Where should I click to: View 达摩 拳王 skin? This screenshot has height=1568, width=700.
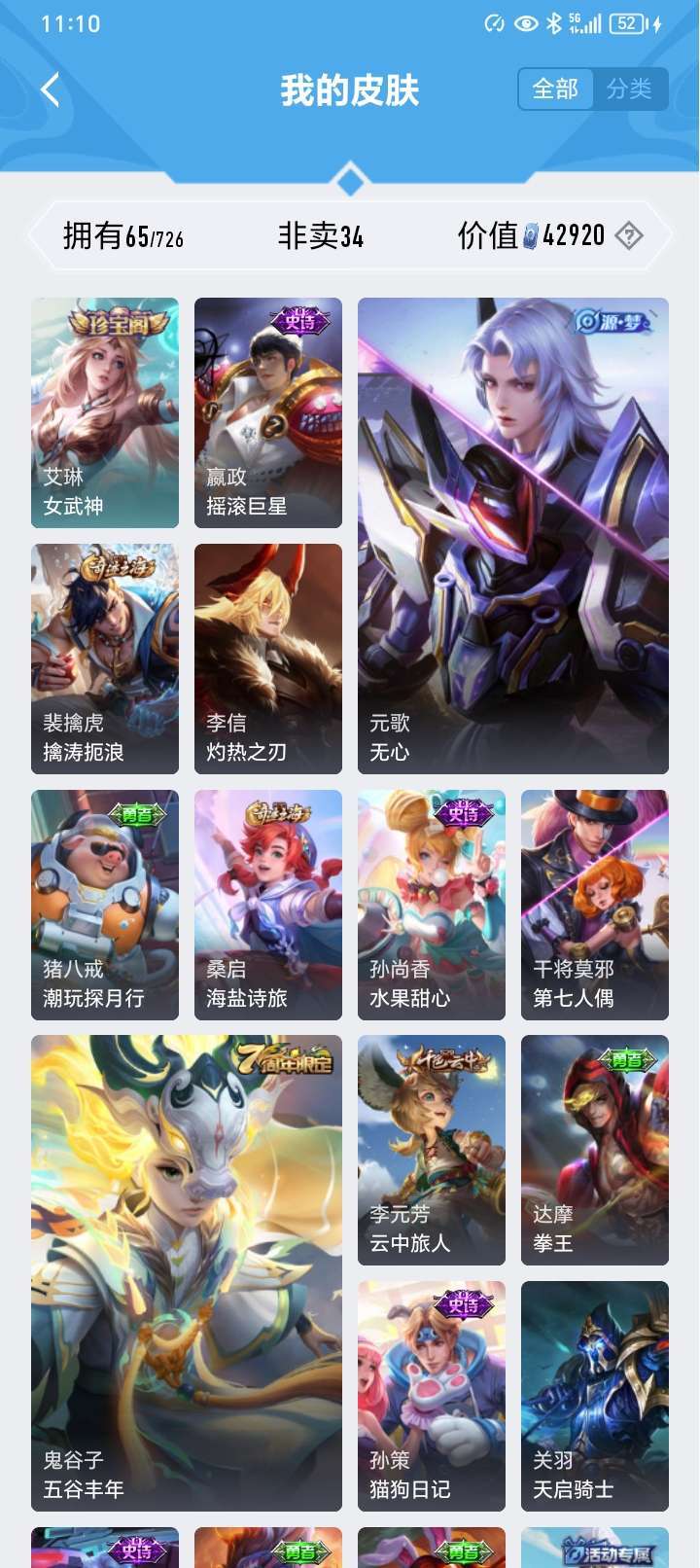tap(595, 1151)
